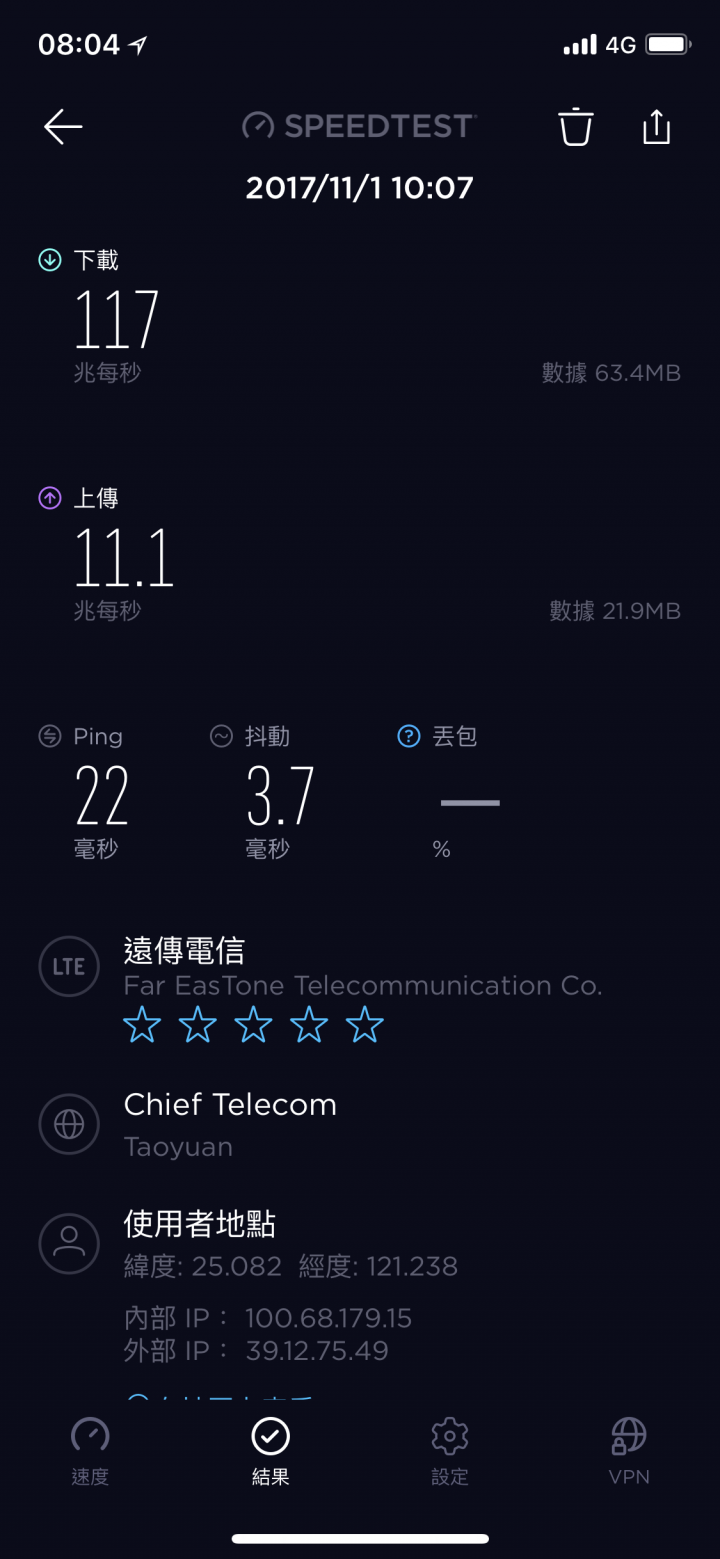Rate Far EasTone with five stars
The image size is (720, 1559).
point(365,1025)
